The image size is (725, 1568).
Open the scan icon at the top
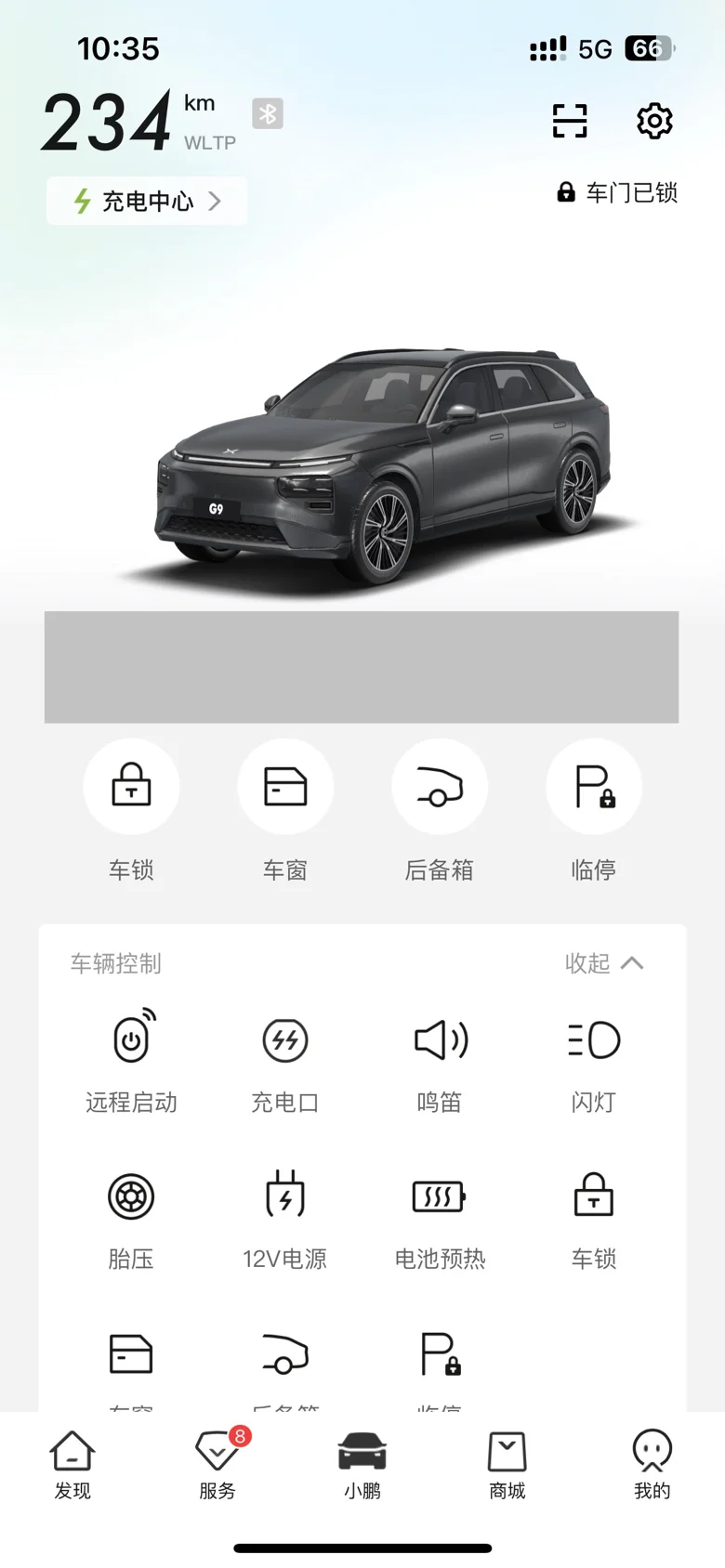[570, 121]
